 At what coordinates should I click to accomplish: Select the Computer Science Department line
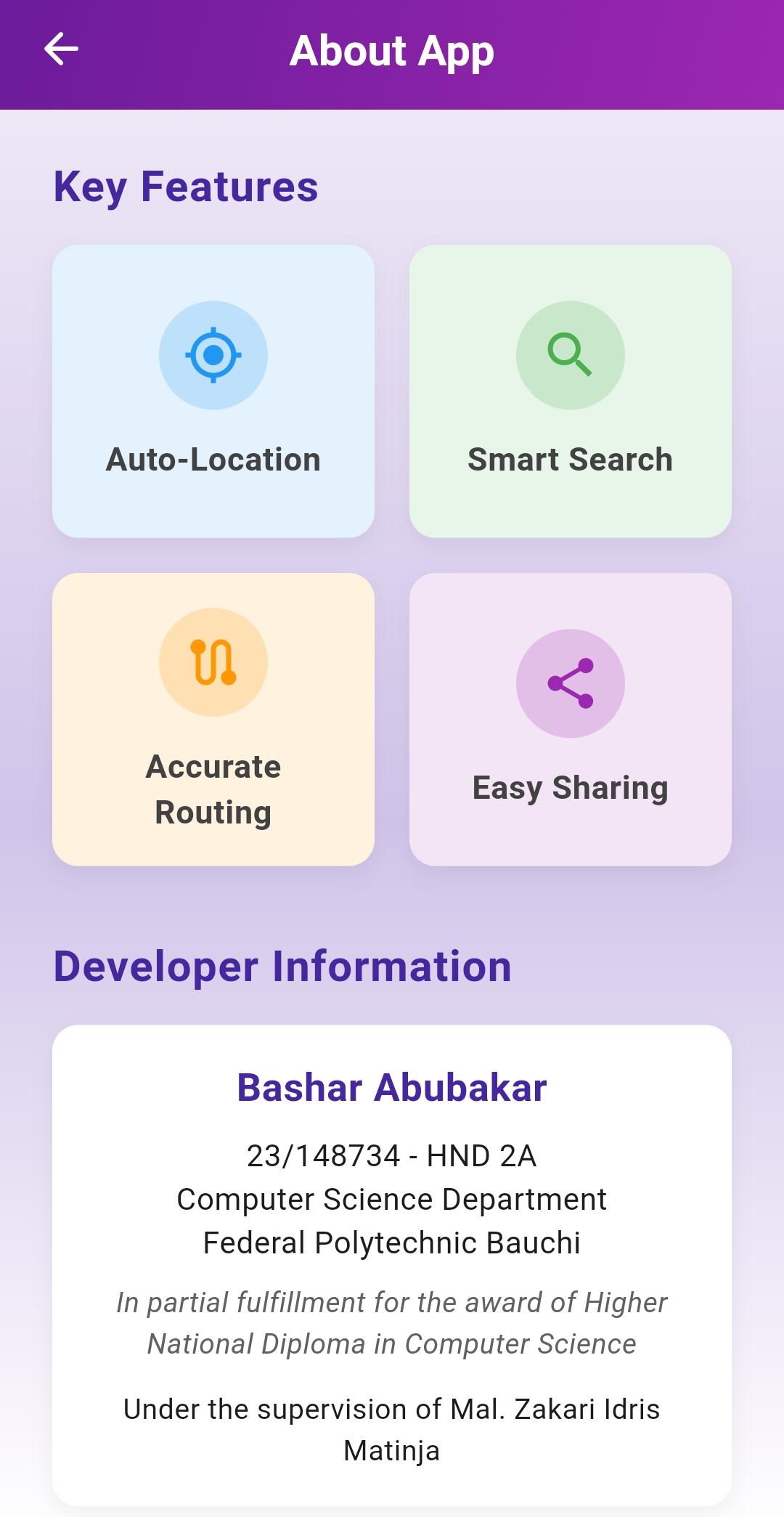(392, 1197)
